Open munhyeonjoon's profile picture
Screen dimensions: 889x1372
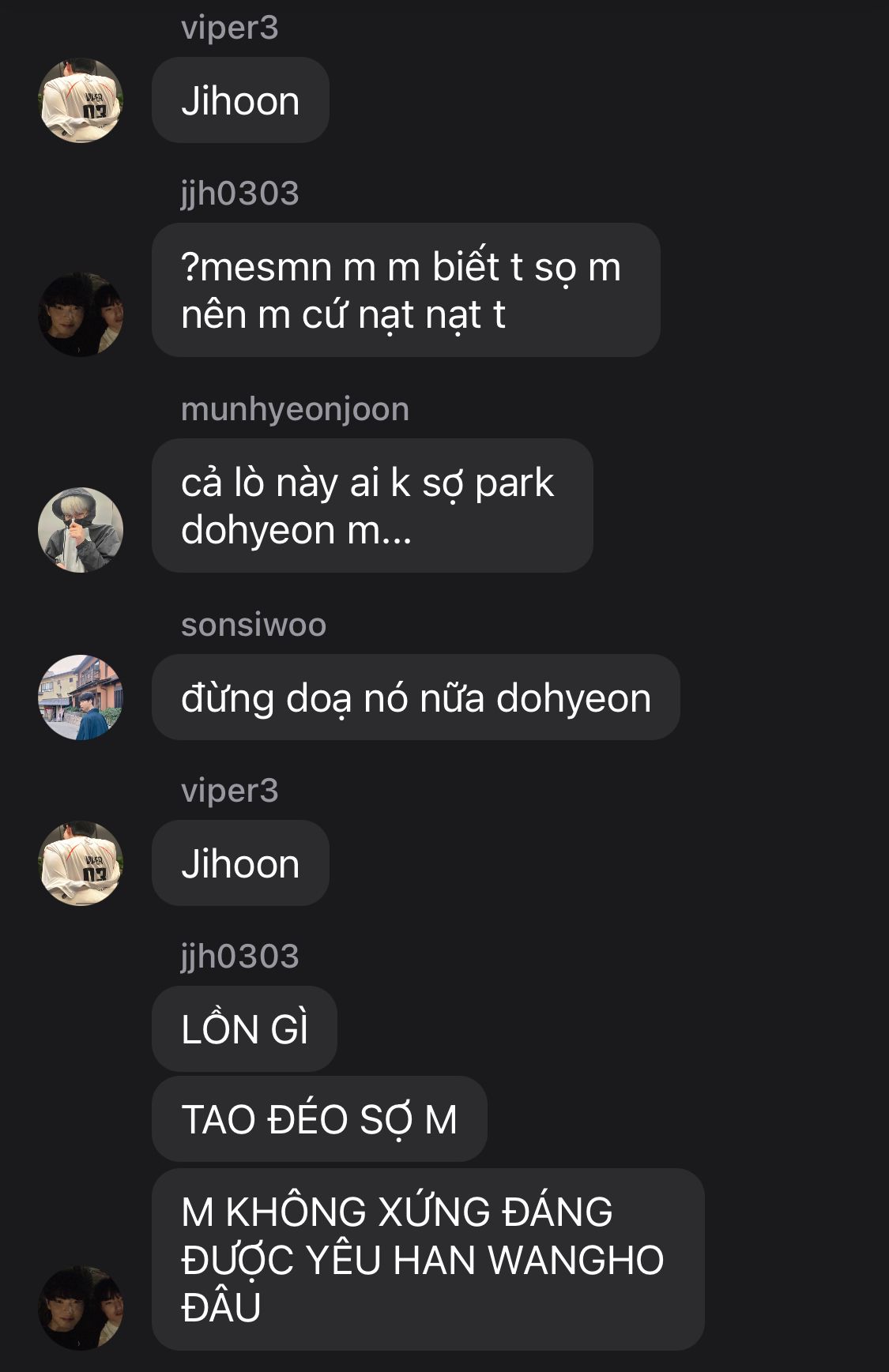81,530
